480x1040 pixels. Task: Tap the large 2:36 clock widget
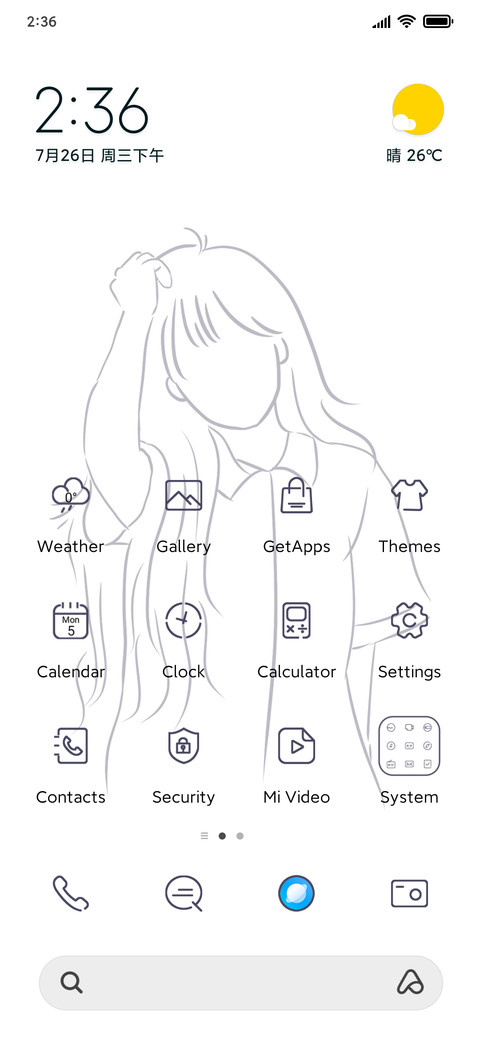91,111
